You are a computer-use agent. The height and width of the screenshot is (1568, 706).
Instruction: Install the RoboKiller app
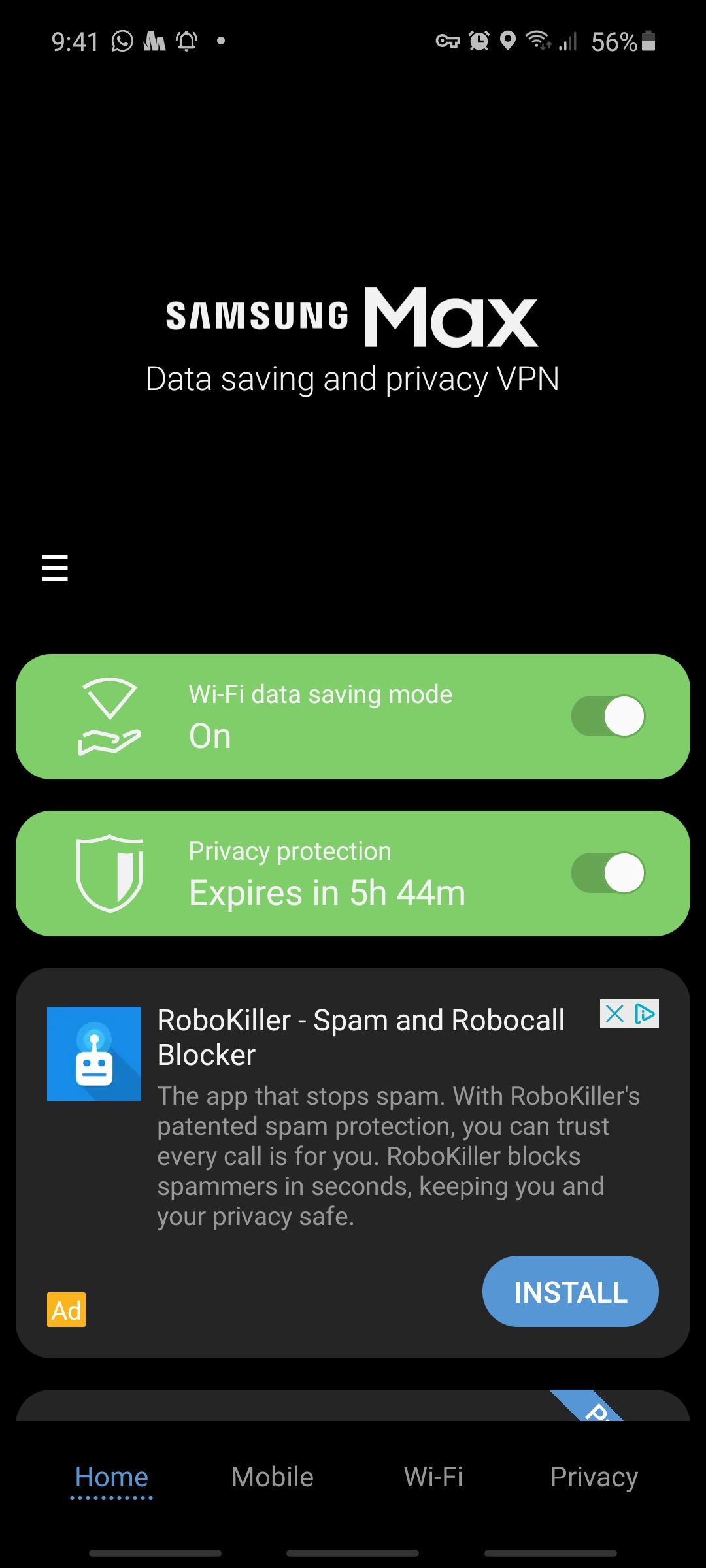(x=570, y=1292)
